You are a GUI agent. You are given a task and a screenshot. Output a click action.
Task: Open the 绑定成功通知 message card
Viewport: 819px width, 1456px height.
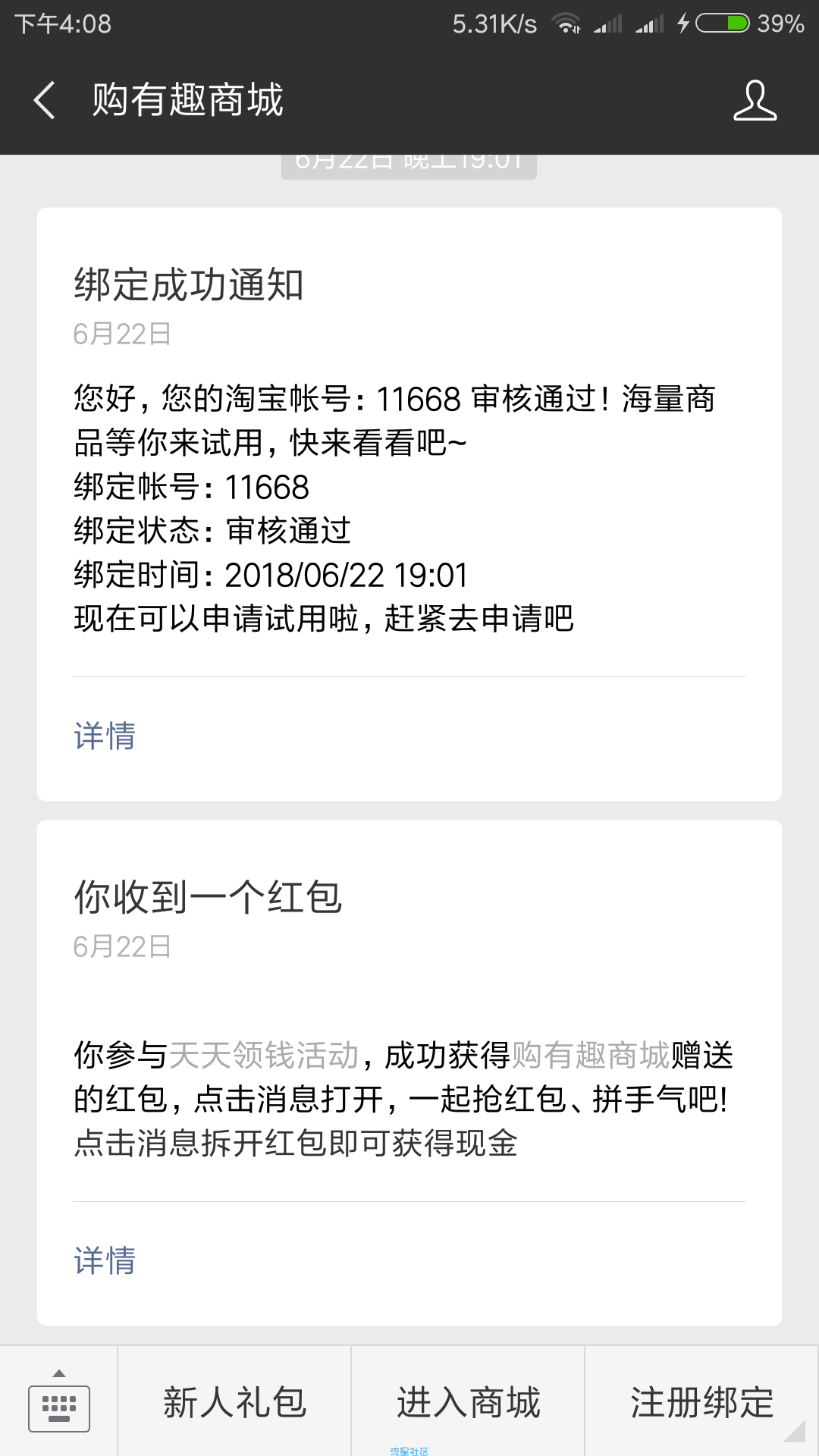pyautogui.click(x=409, y=504)
